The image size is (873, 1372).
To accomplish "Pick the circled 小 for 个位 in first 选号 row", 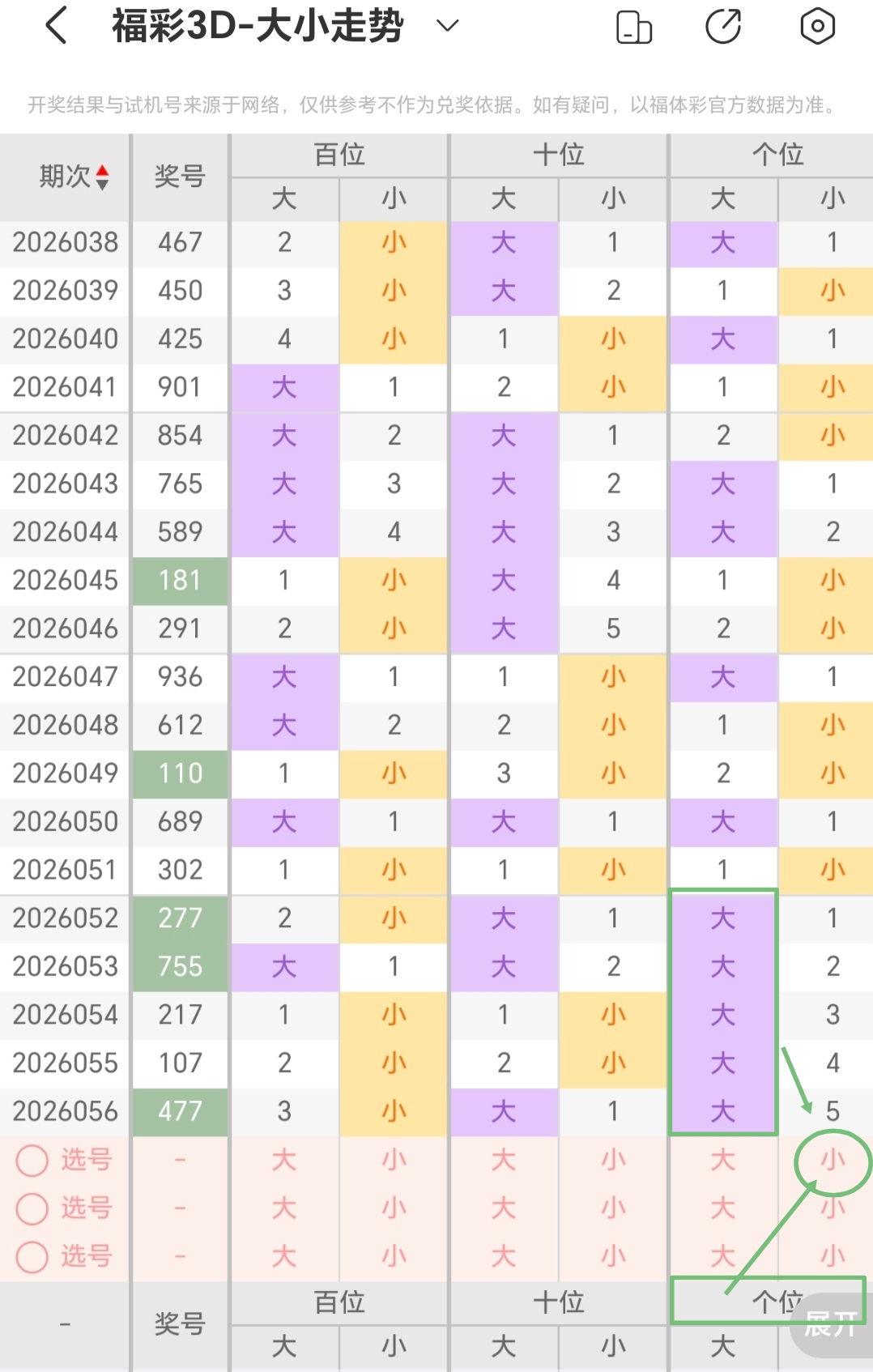I will pyautogui.click(x=833, y=1161).
